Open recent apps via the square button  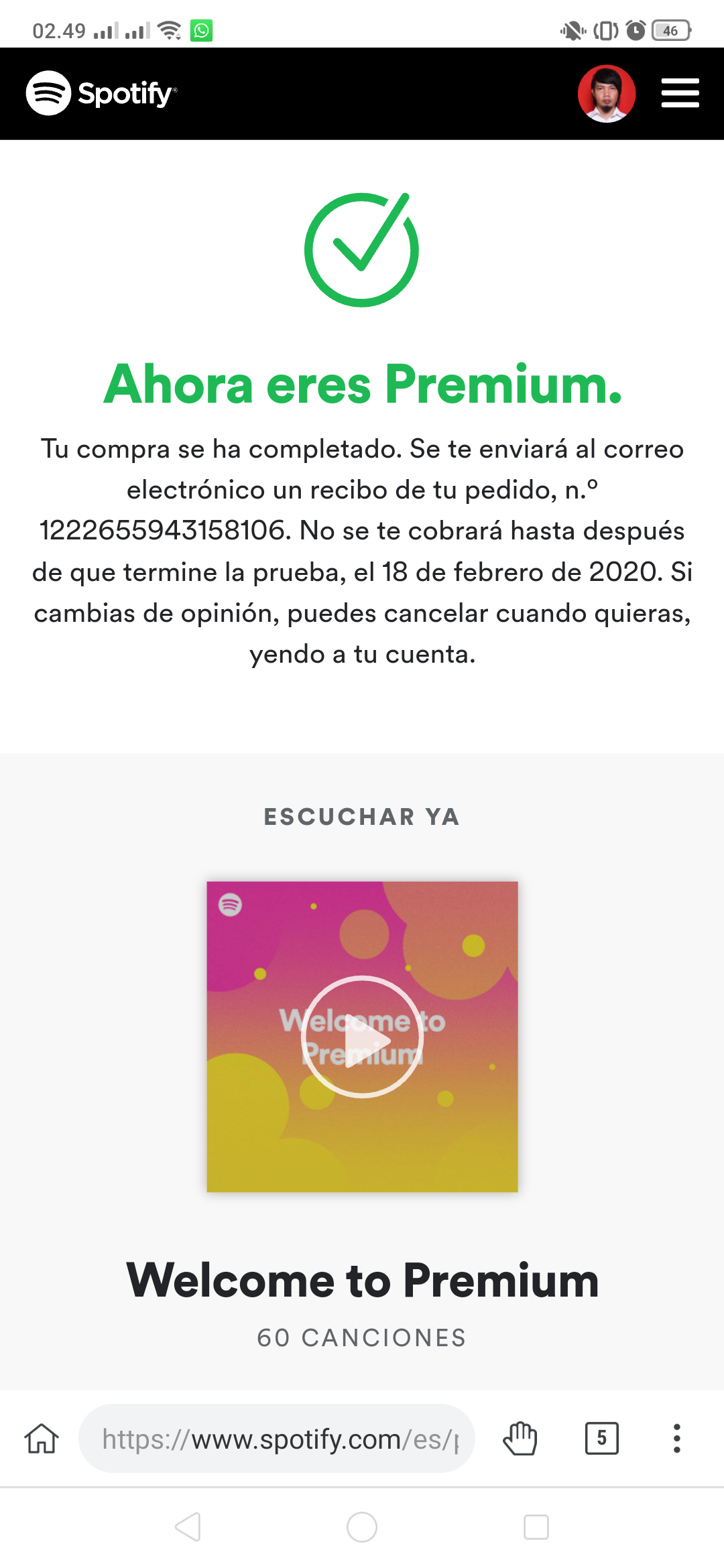pyautogui.click(x=536, y=1527)
